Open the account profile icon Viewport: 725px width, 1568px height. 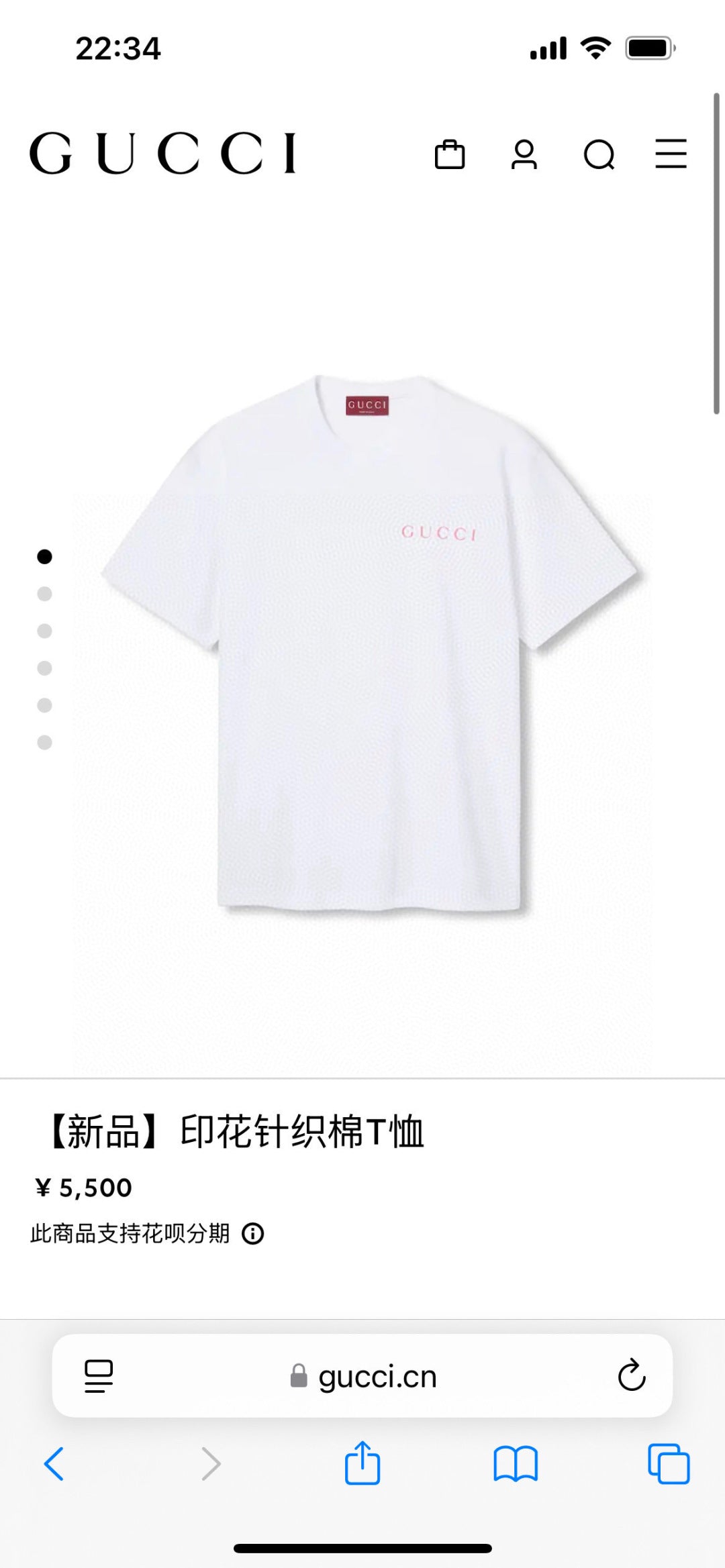pyautogui.click(x=524, y=154)
